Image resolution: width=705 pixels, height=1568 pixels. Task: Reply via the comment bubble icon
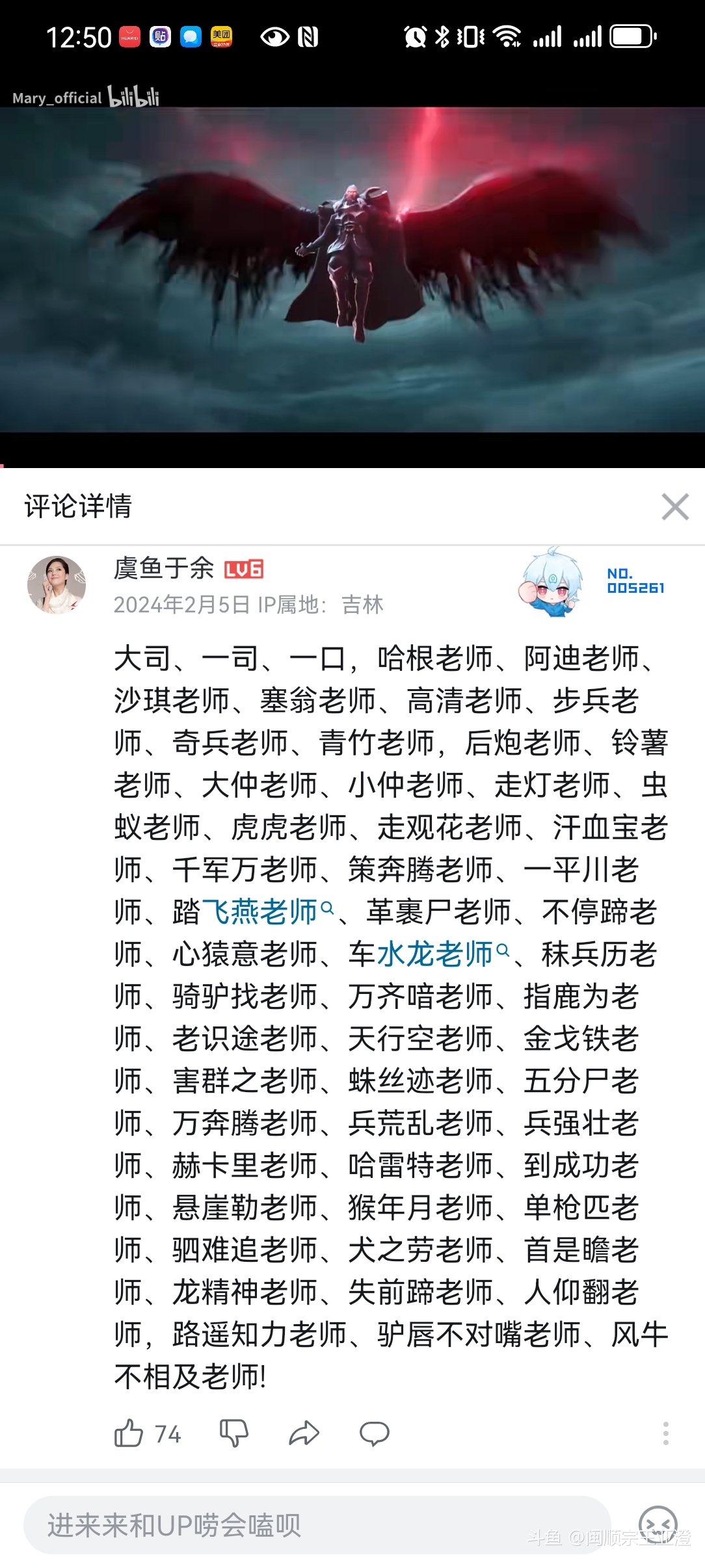(374, 1433)
